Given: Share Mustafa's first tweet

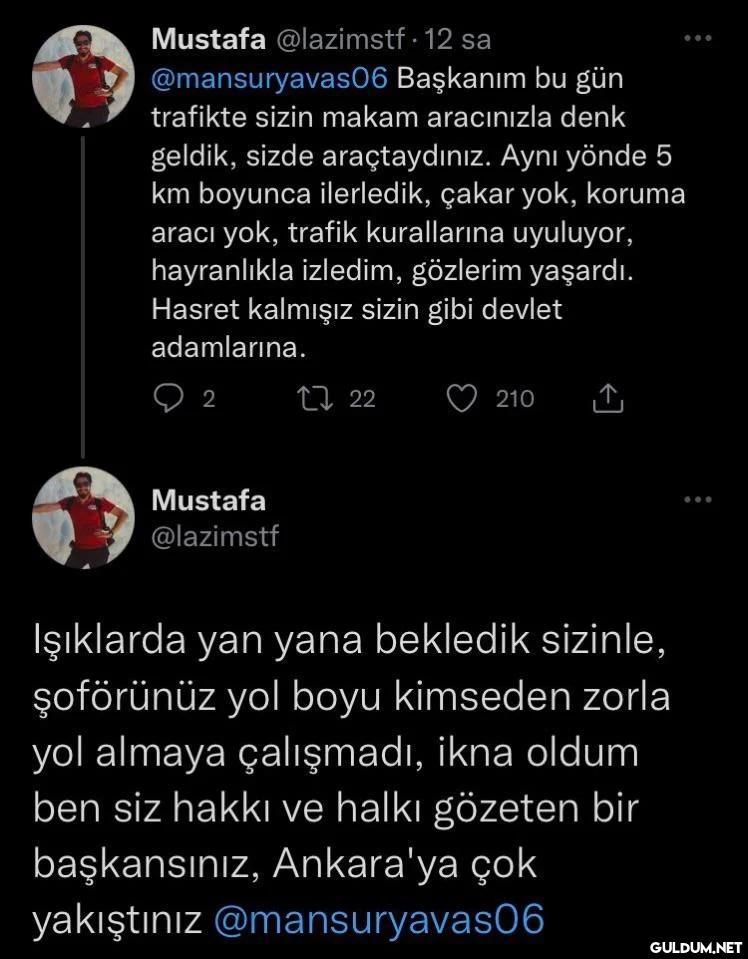Looking at the screenshot, I should [607, 400].
